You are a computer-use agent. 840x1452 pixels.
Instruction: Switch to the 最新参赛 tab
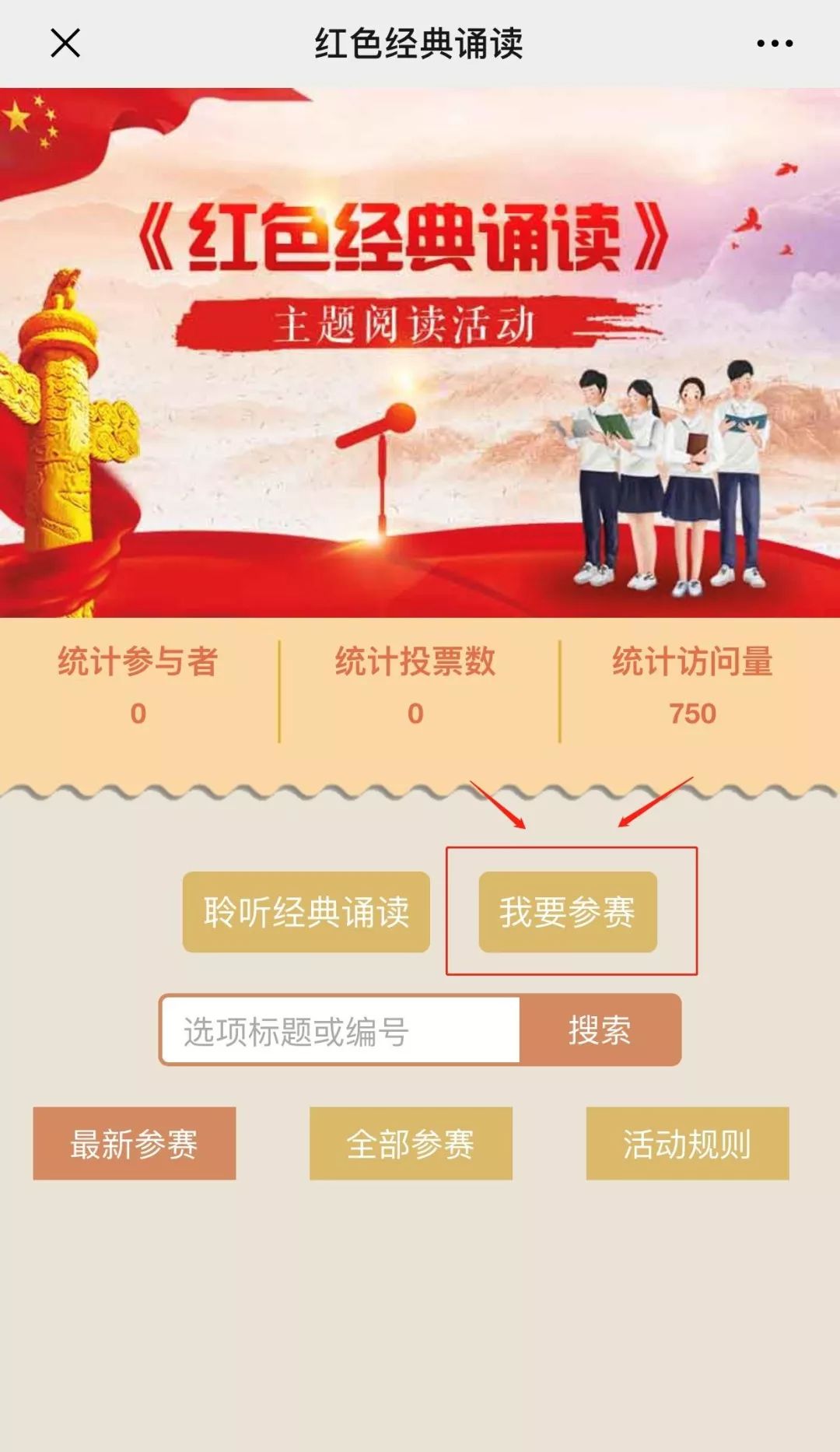tap(135, 1143)
